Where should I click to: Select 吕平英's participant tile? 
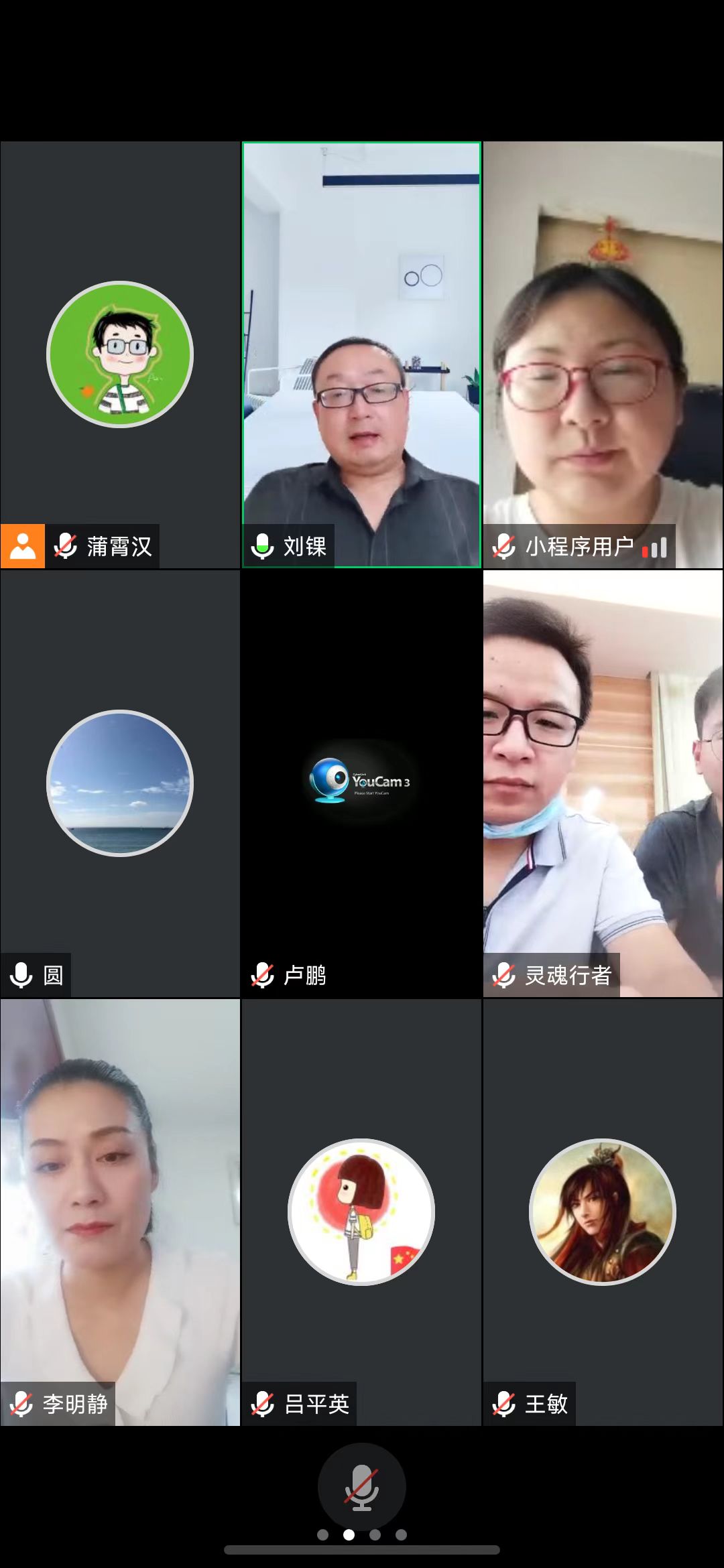[x=361, y=1212]
